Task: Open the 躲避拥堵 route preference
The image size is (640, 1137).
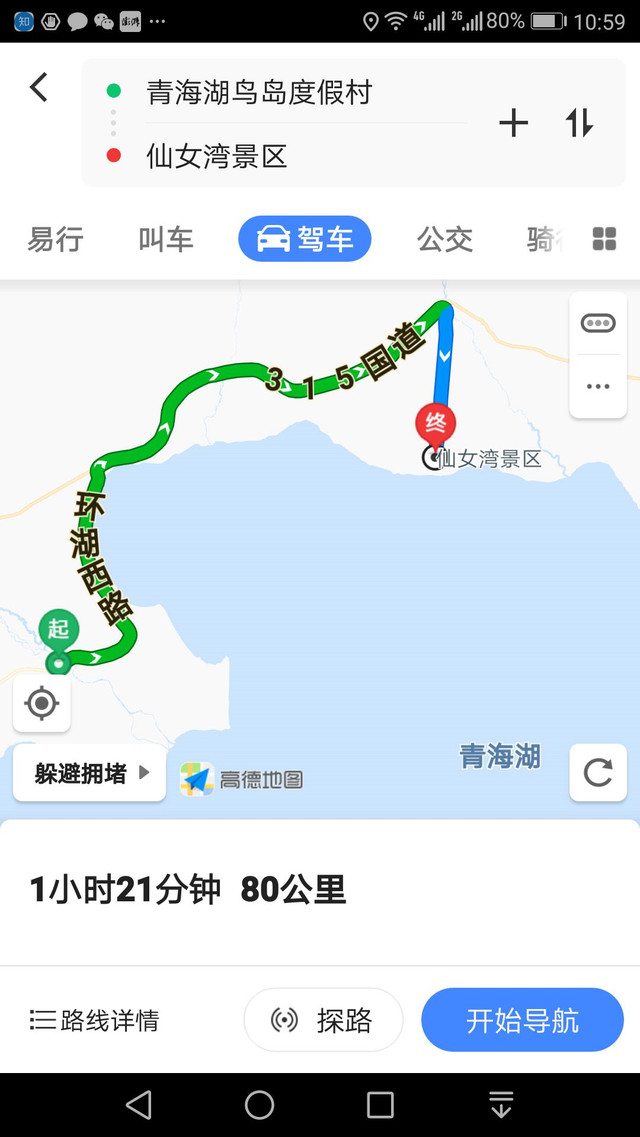Action: tap(90, 773)
